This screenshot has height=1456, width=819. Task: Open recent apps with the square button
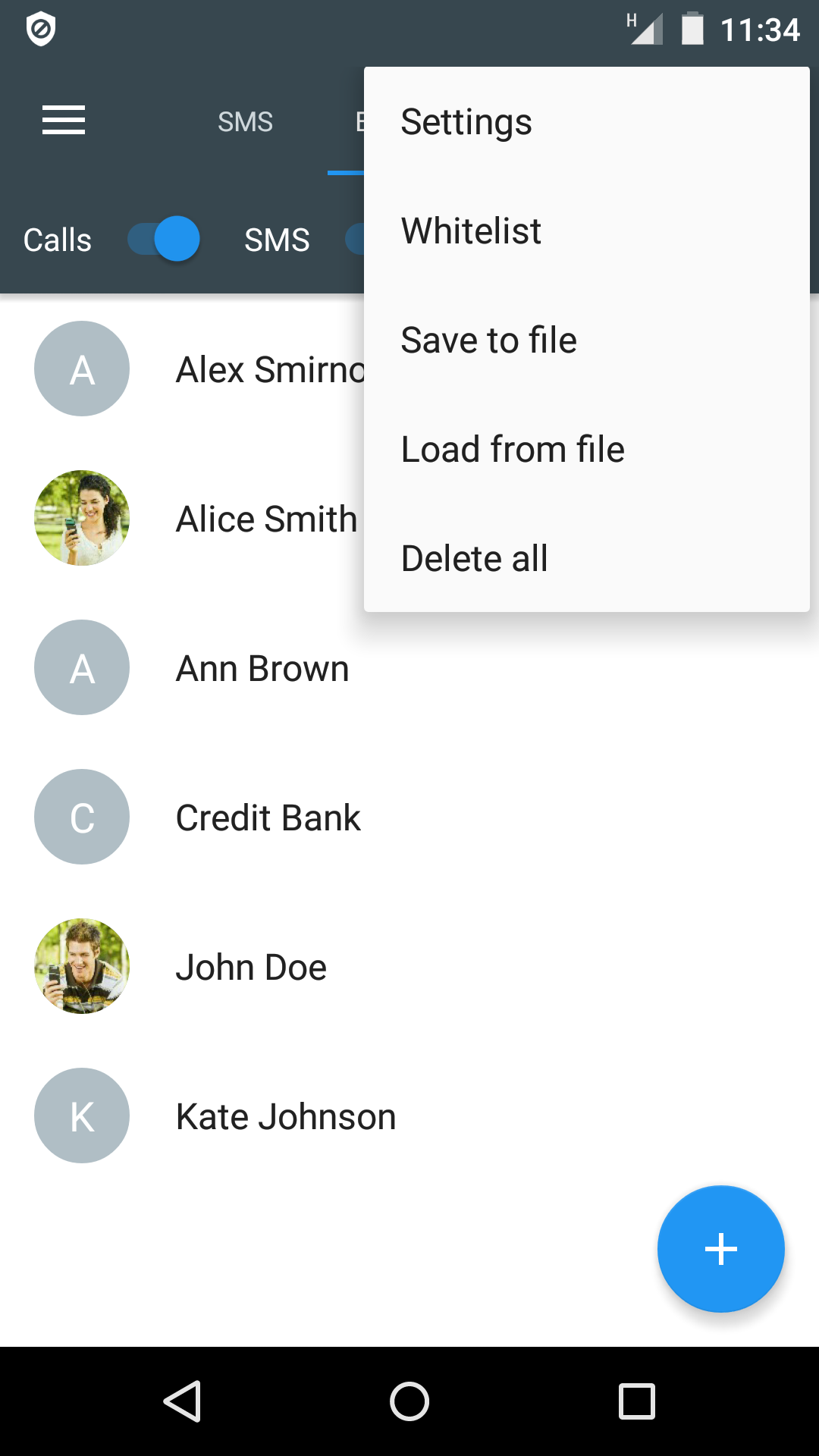click(x=637, y=1401)
